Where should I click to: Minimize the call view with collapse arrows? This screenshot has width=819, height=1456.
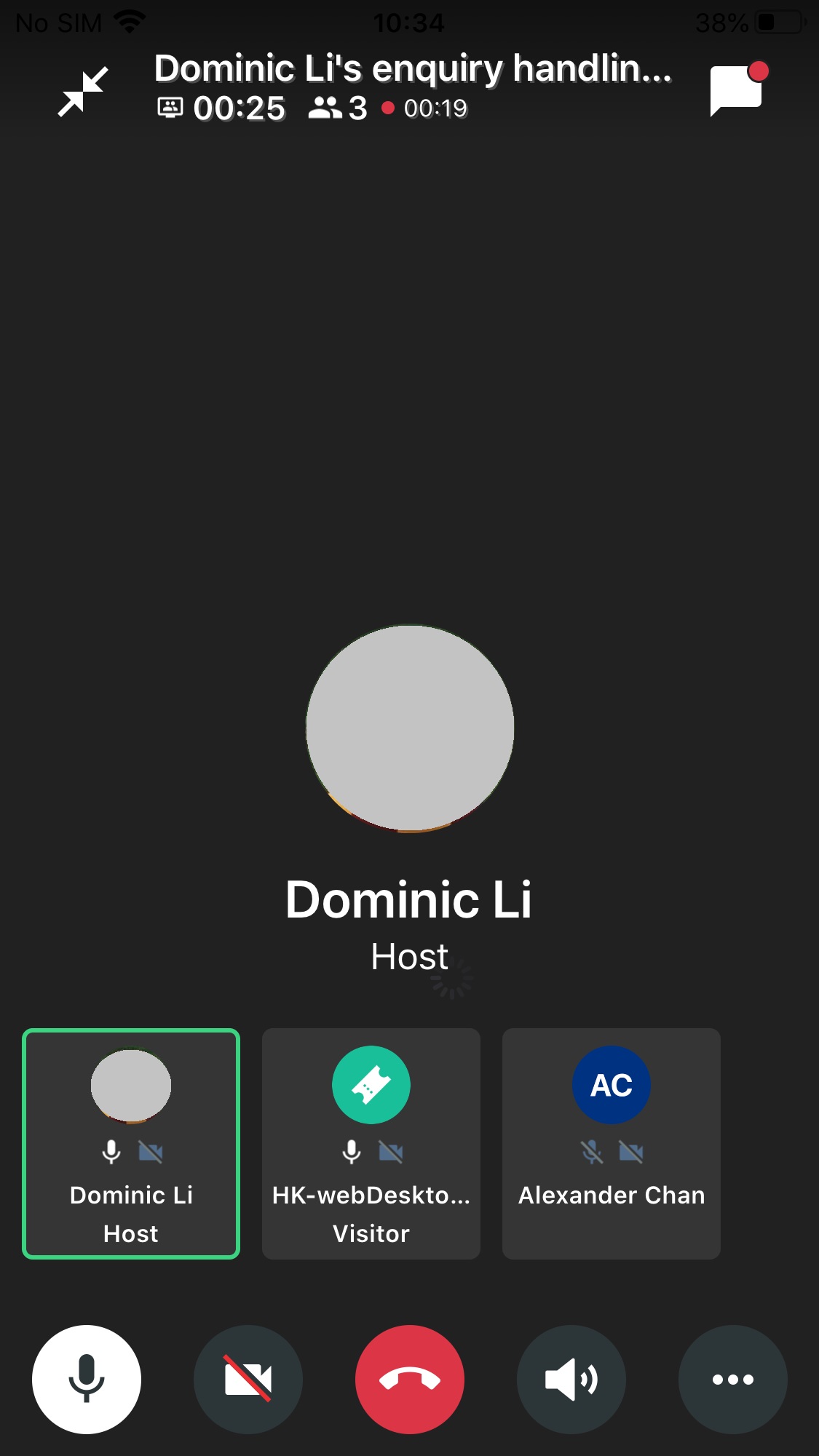pyautogui.click(x=83, y=92)
